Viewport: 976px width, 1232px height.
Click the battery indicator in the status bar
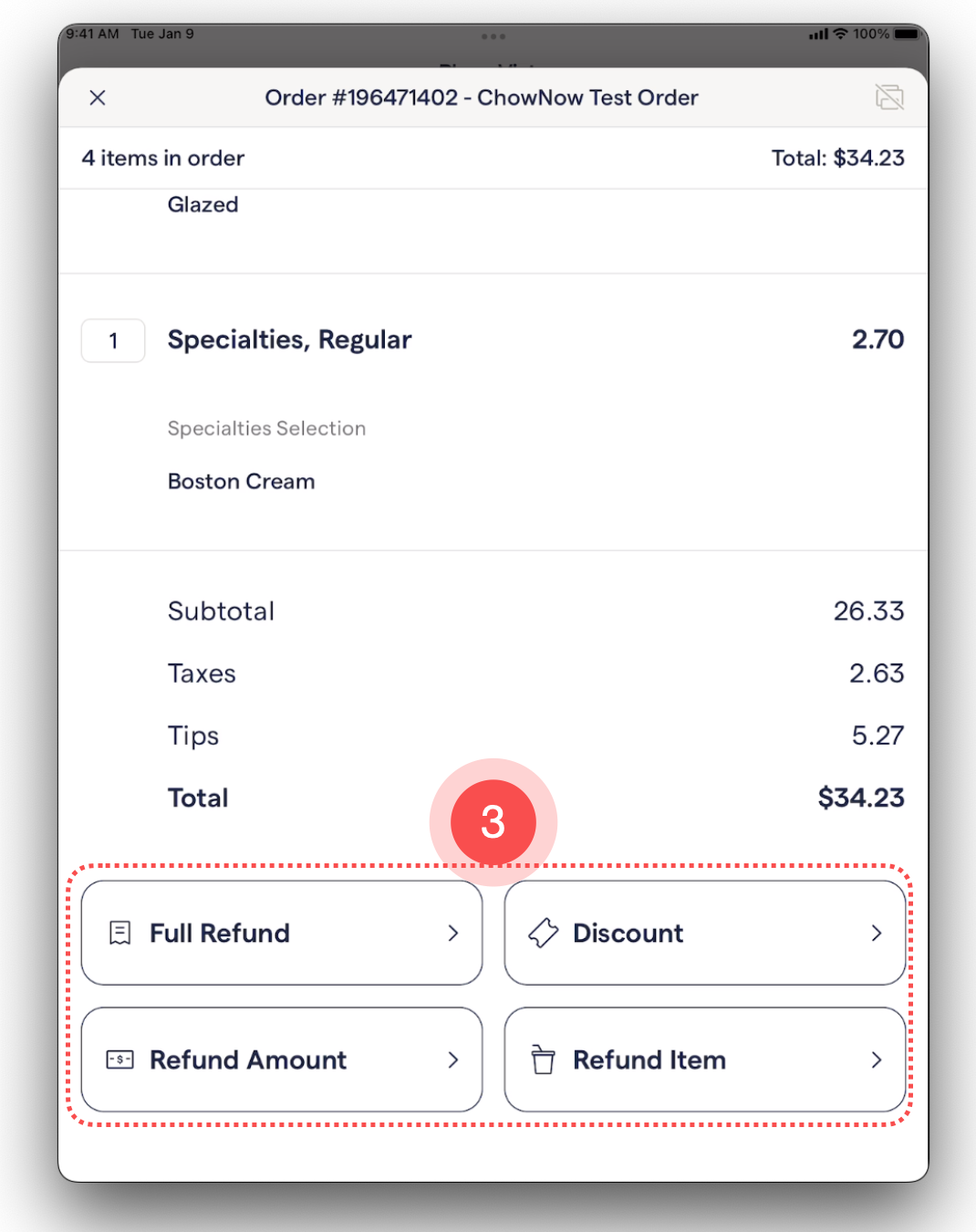(x=905, y=32)
